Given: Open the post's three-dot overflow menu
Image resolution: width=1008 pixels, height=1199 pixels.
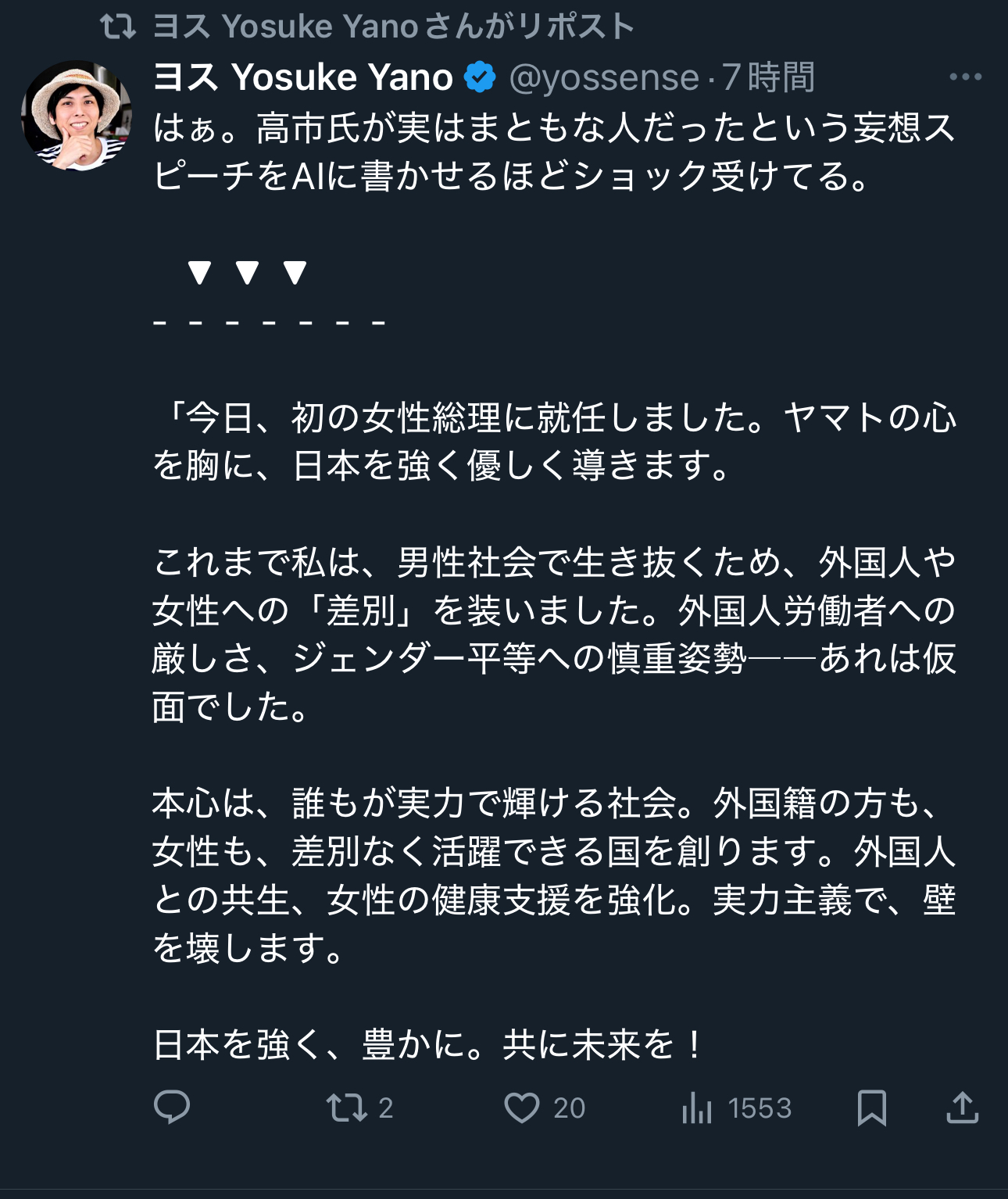Looking at the screenshot, I should pyautogui.click(x=965, y=77).
